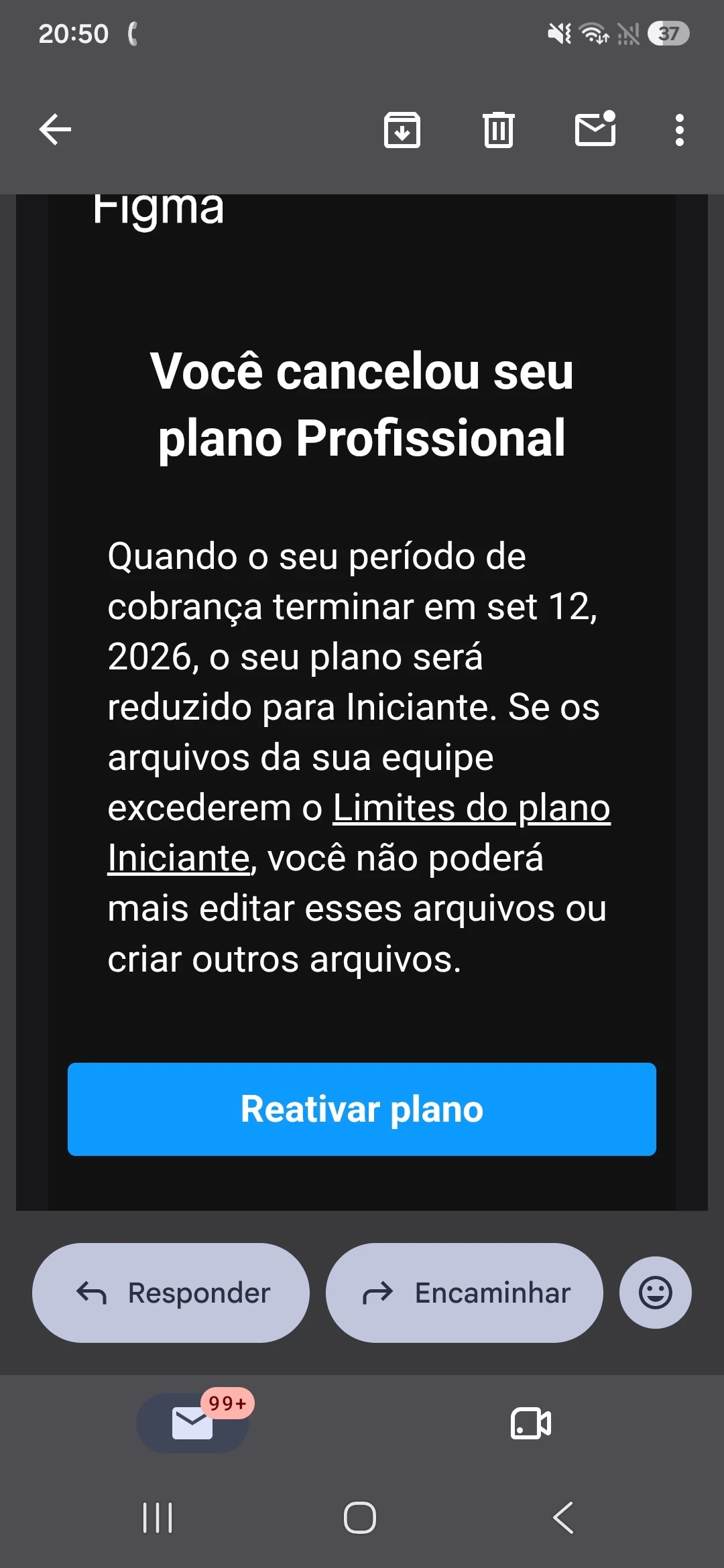The image size is (724, 1568).
Task: Go to the home screen
Action: click(360, 1518)
